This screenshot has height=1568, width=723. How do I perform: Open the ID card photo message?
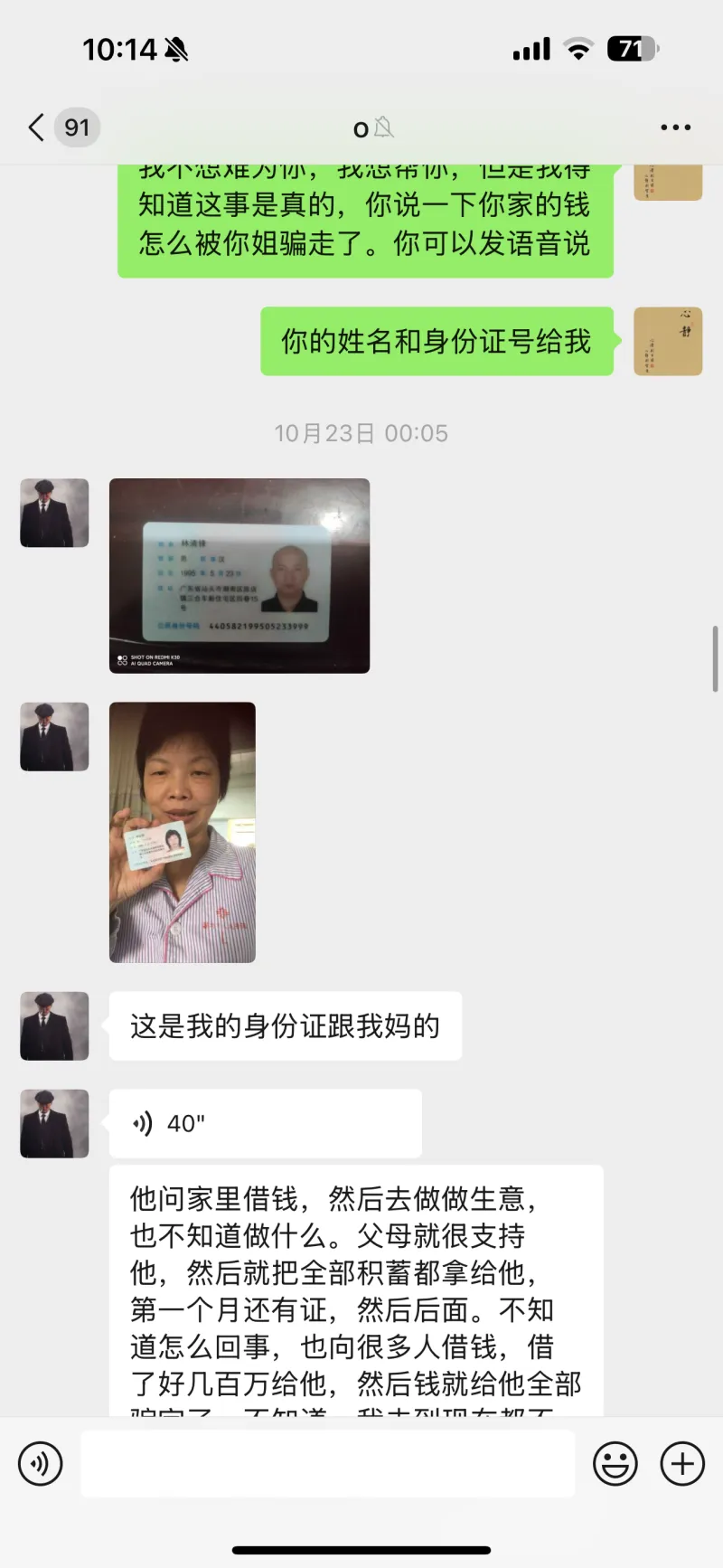[x=239, y=575]
